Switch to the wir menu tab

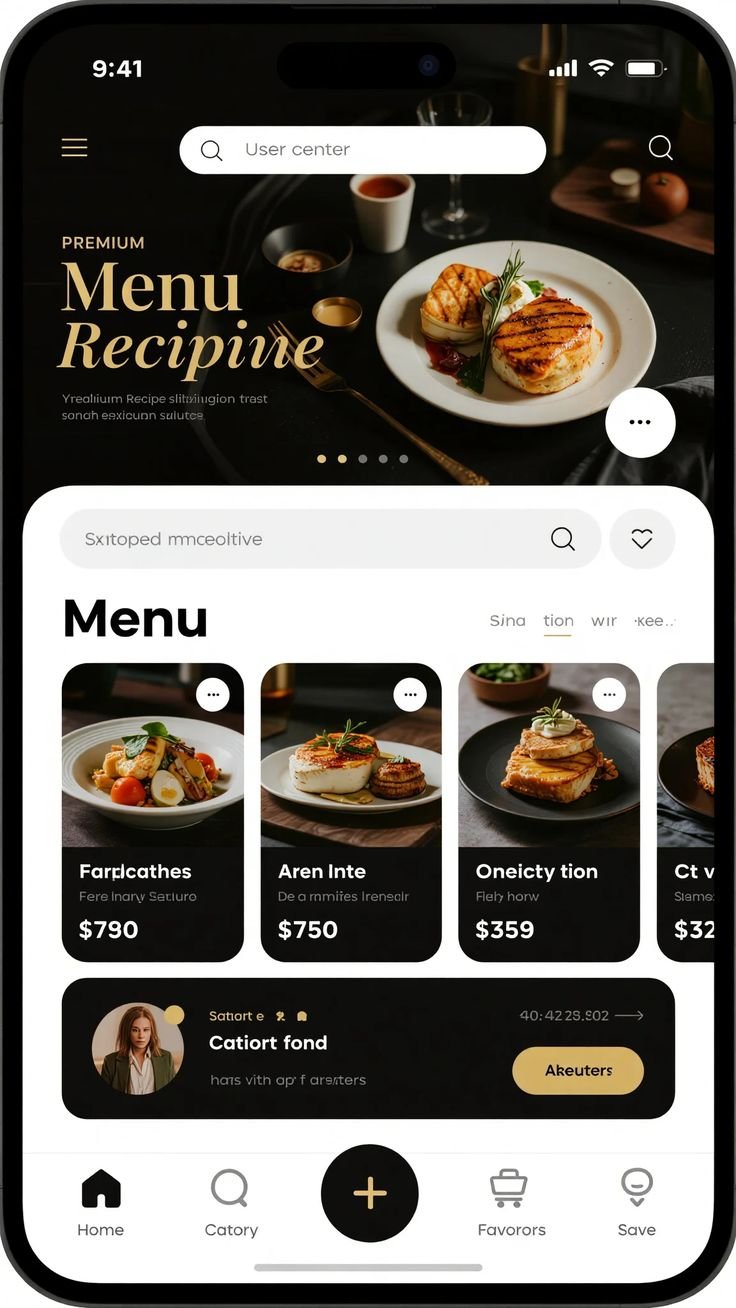click(603, 621)
